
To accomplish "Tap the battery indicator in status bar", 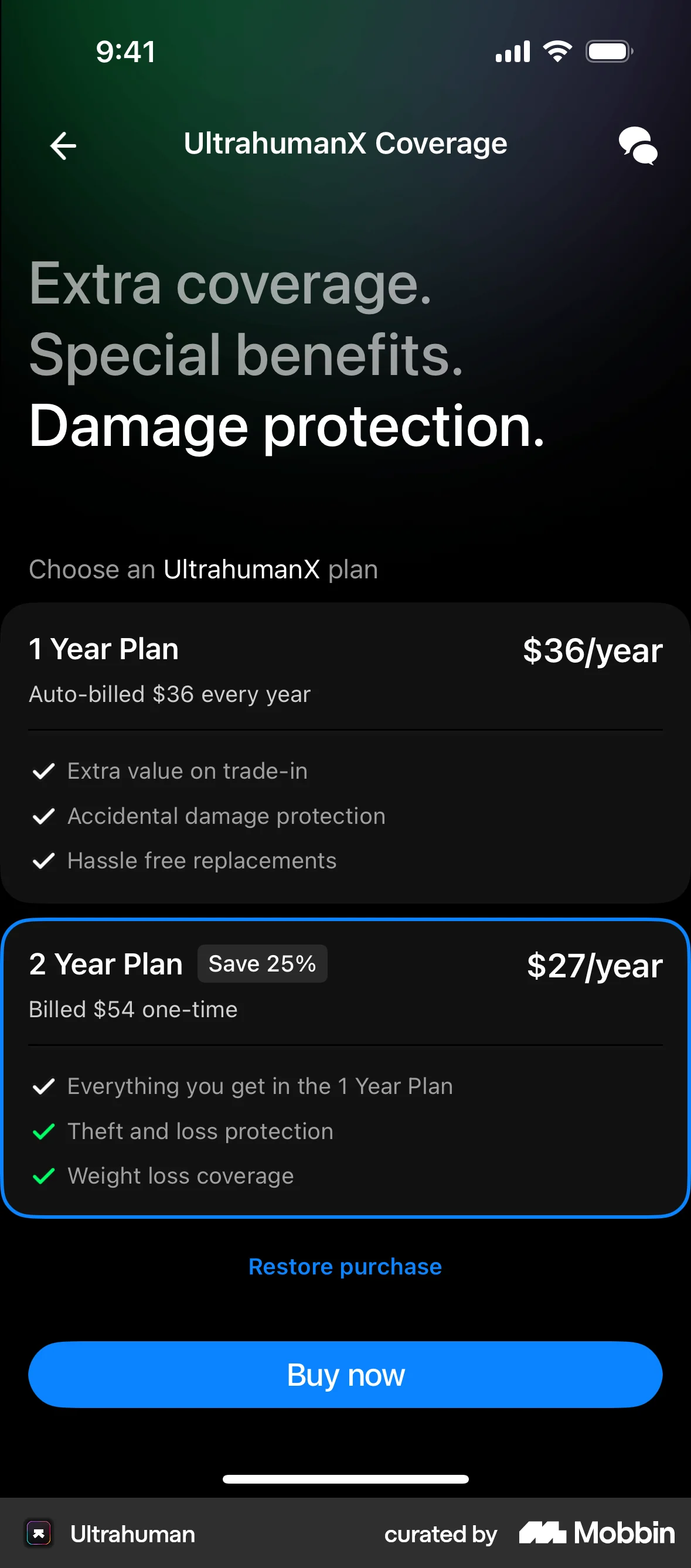I will point(608,50).
